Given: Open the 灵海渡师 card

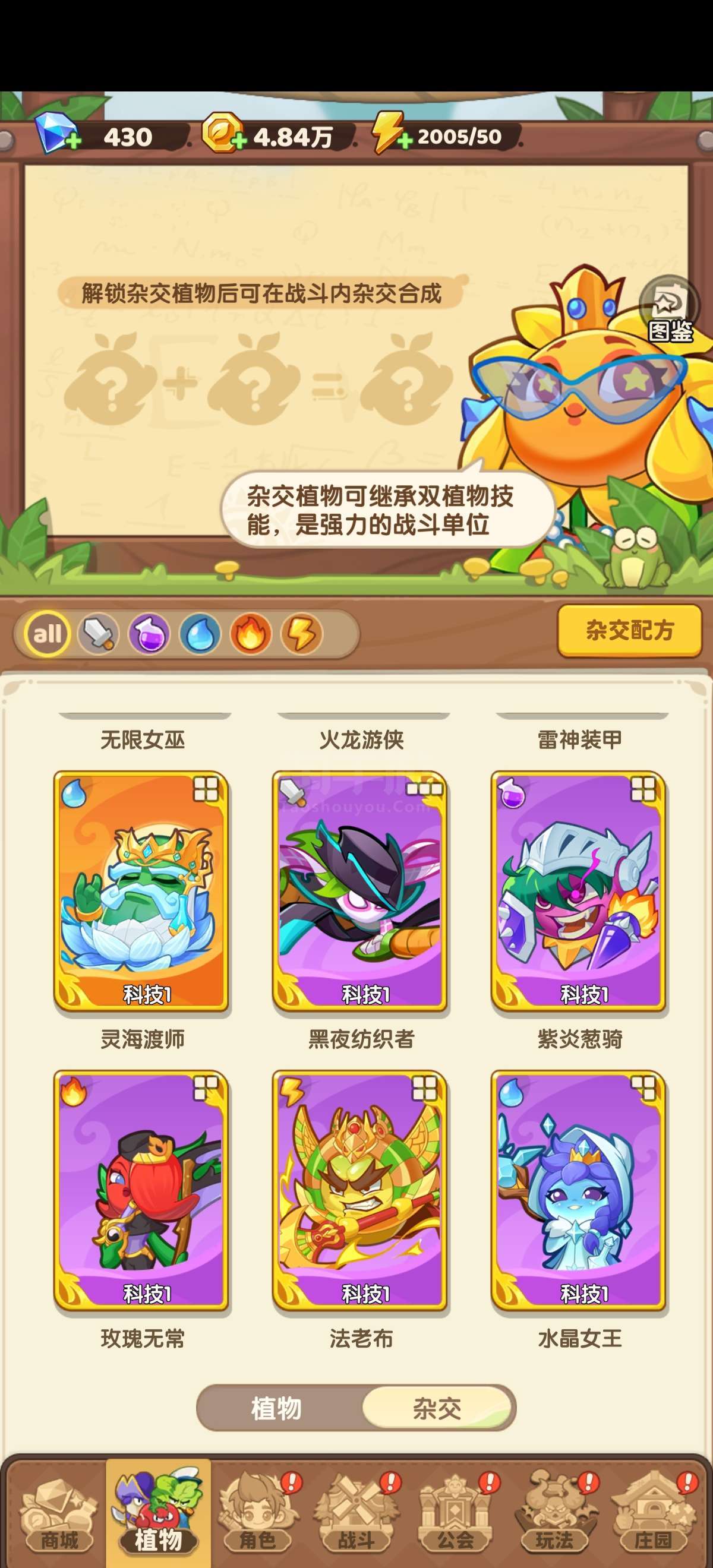Looking at the screenshot, I should tap(141, 891).
